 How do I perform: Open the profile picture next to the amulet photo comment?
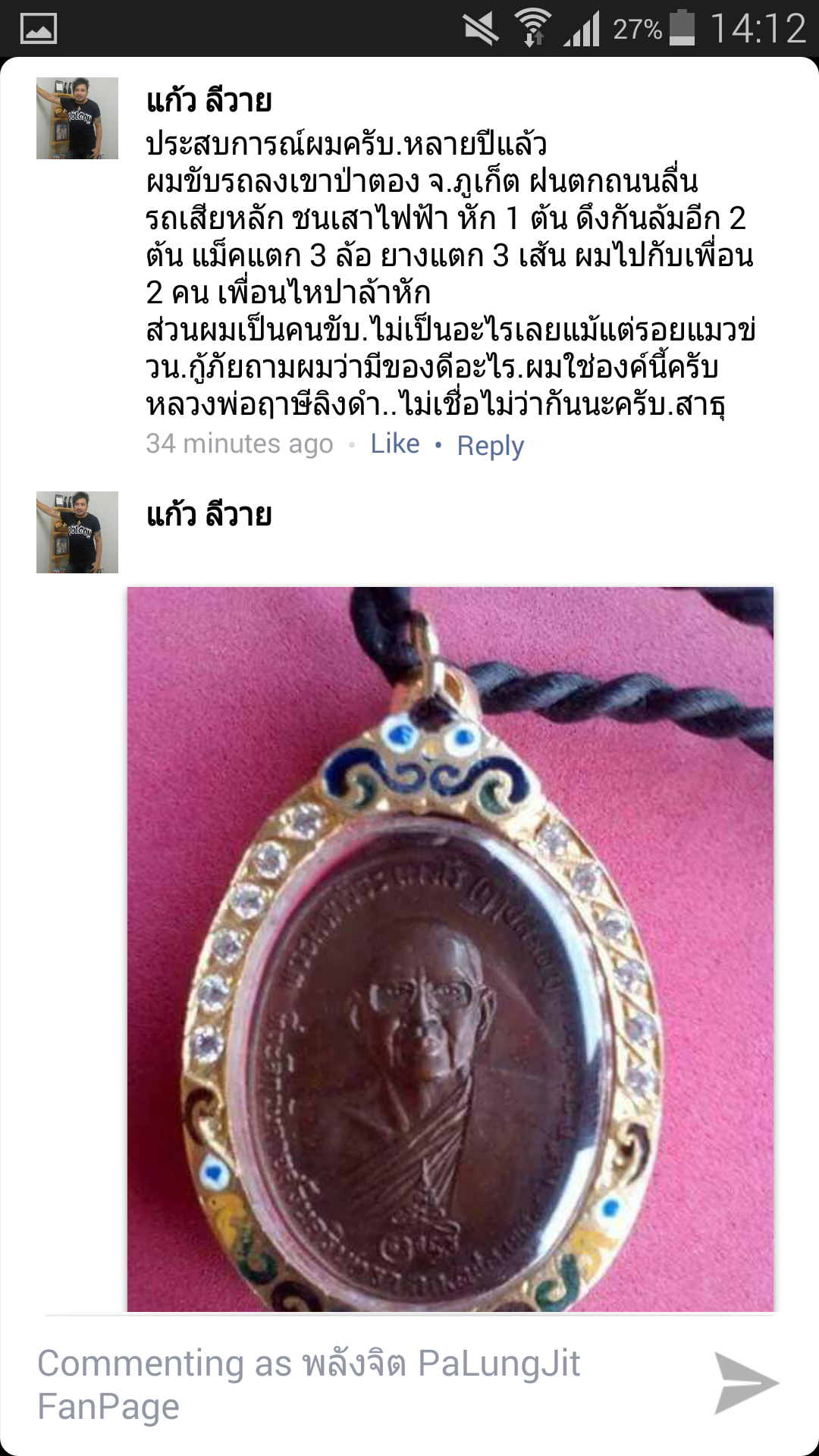click(77, 532)
